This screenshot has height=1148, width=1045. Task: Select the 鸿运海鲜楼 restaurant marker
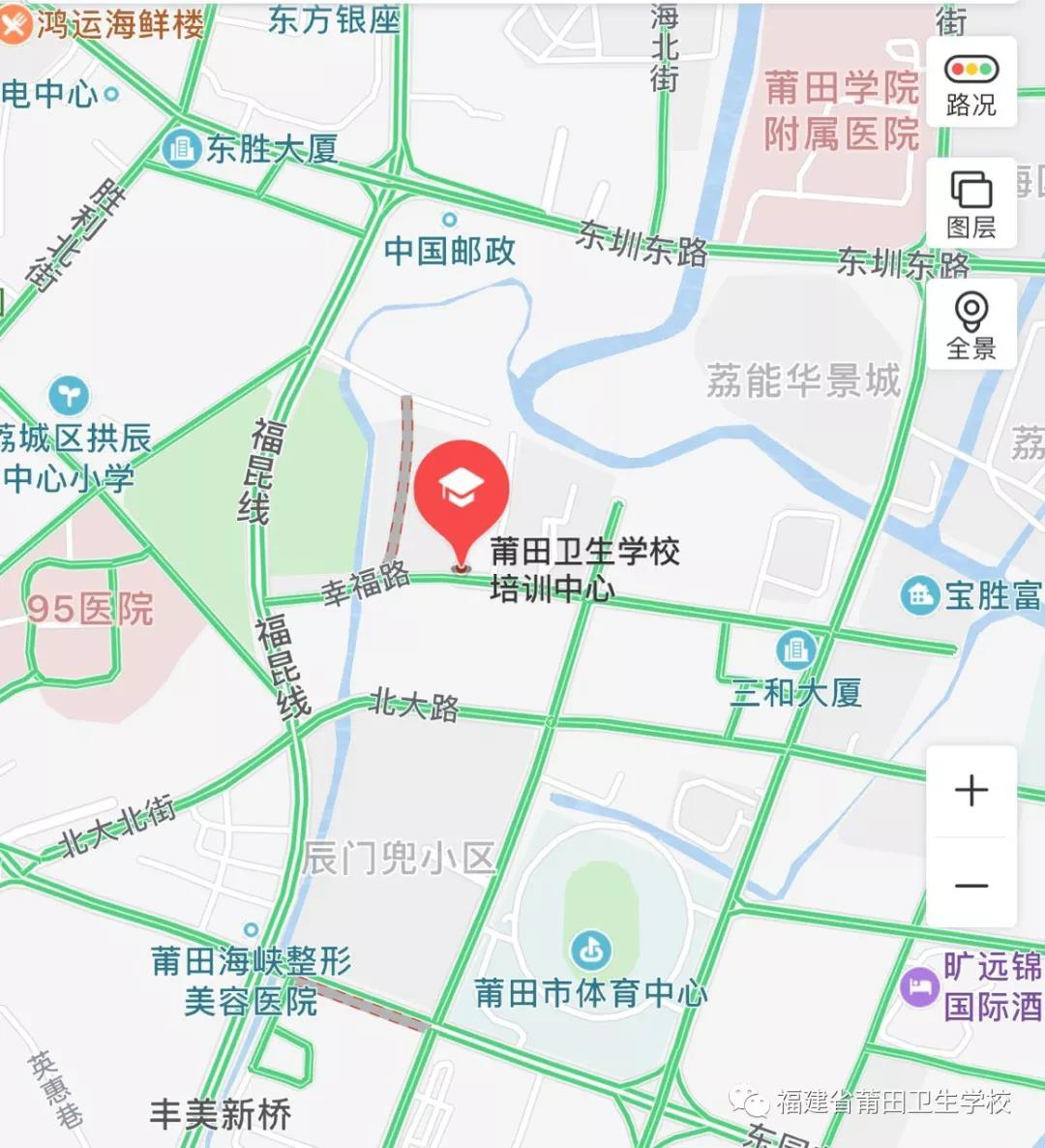pyautogui.click(x=14, y=24)
